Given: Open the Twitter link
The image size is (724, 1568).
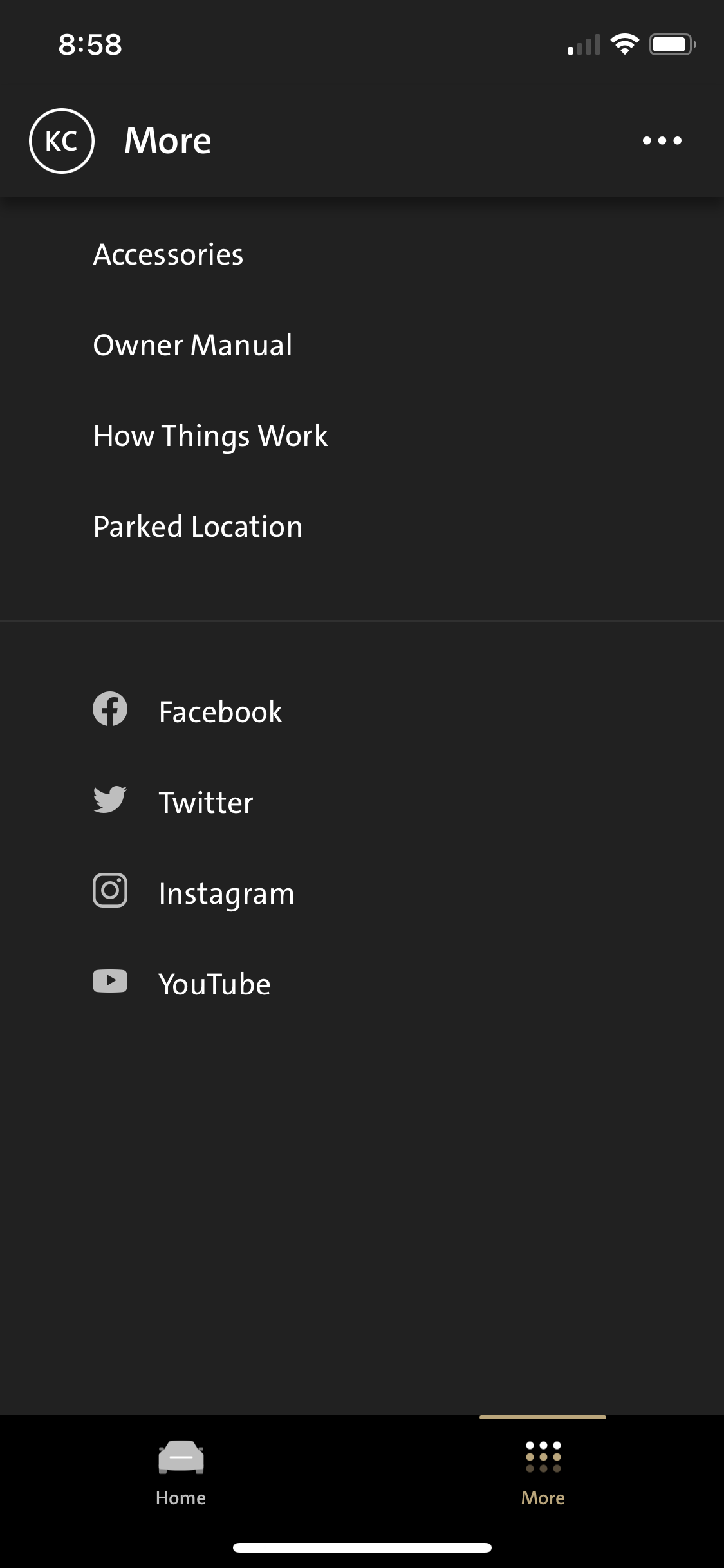Looking at the screenshot, I should point(362,802).
